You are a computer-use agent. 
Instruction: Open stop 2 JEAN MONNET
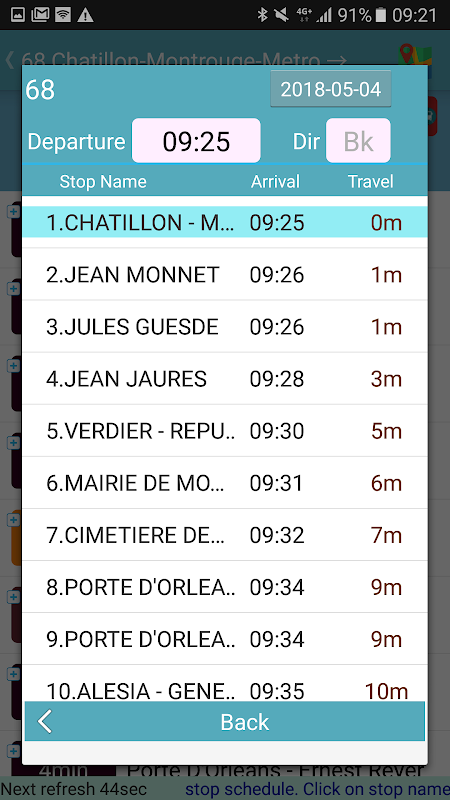[x=224, y=274]
